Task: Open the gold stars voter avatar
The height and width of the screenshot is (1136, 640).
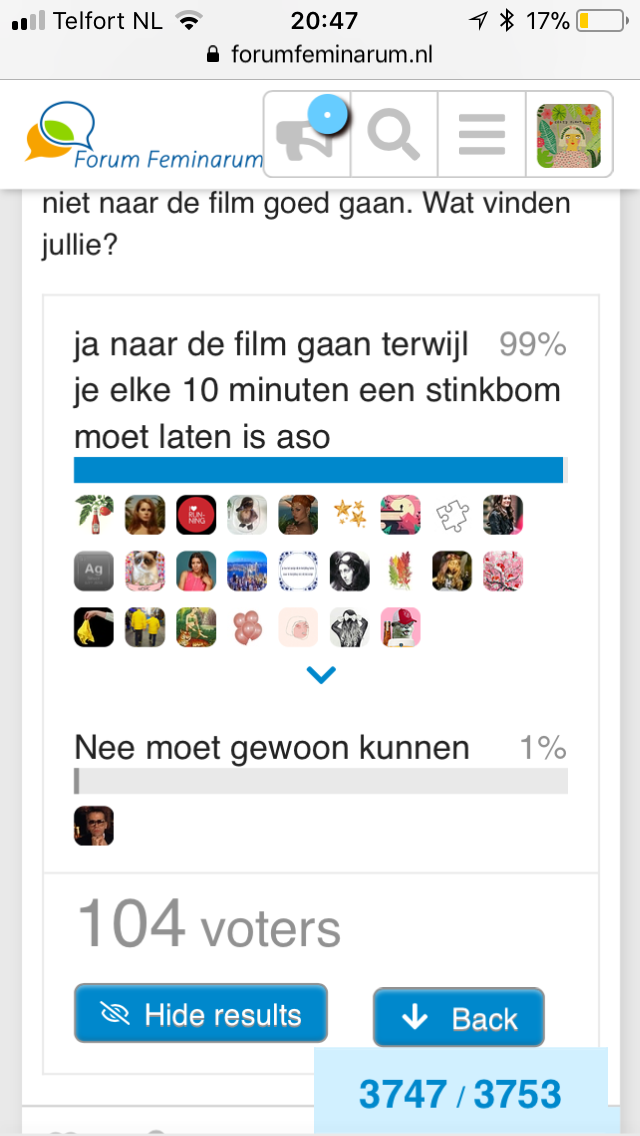Action: pos(349,515)
